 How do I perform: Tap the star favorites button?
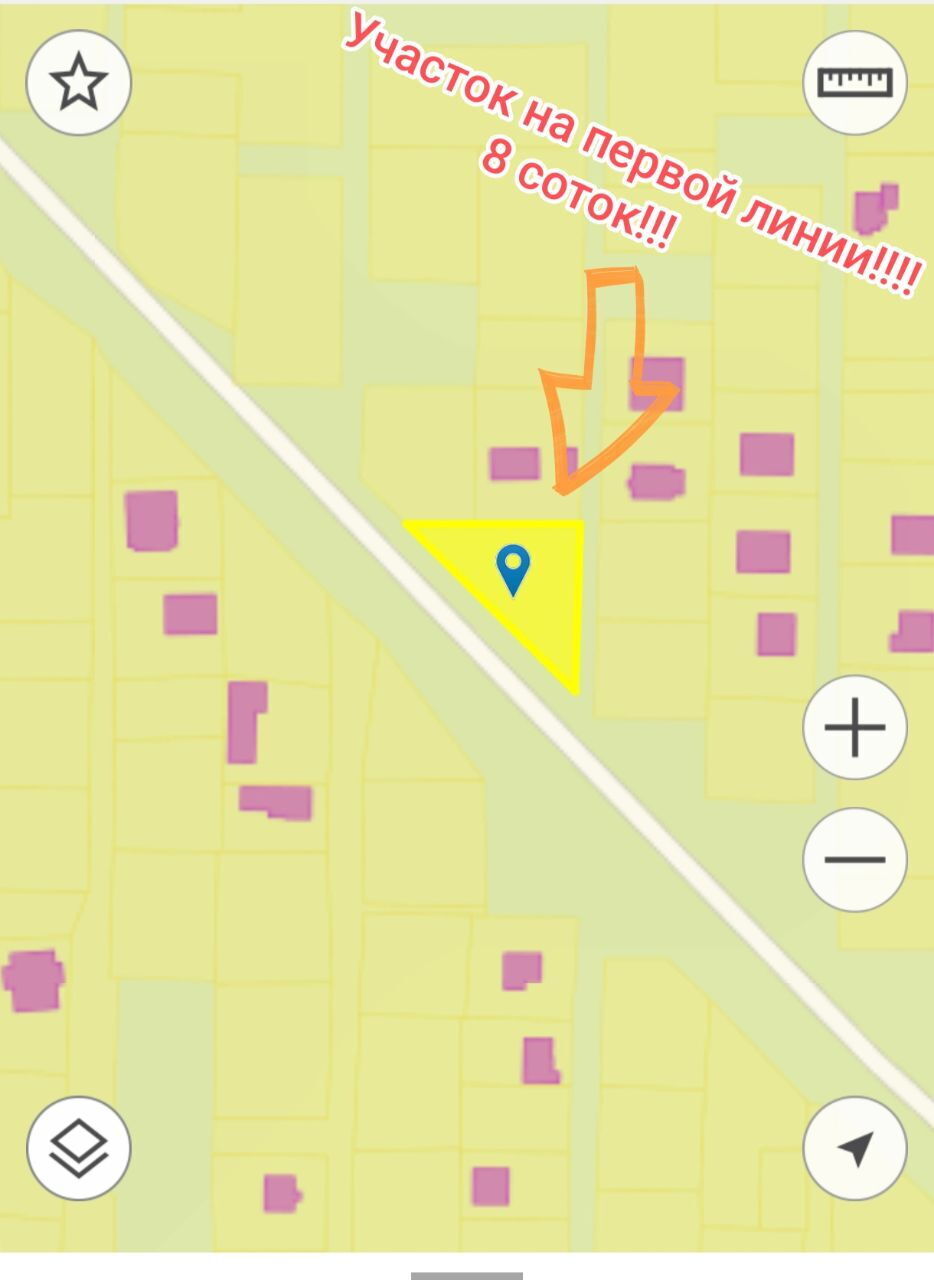click(x=79, y=82)
